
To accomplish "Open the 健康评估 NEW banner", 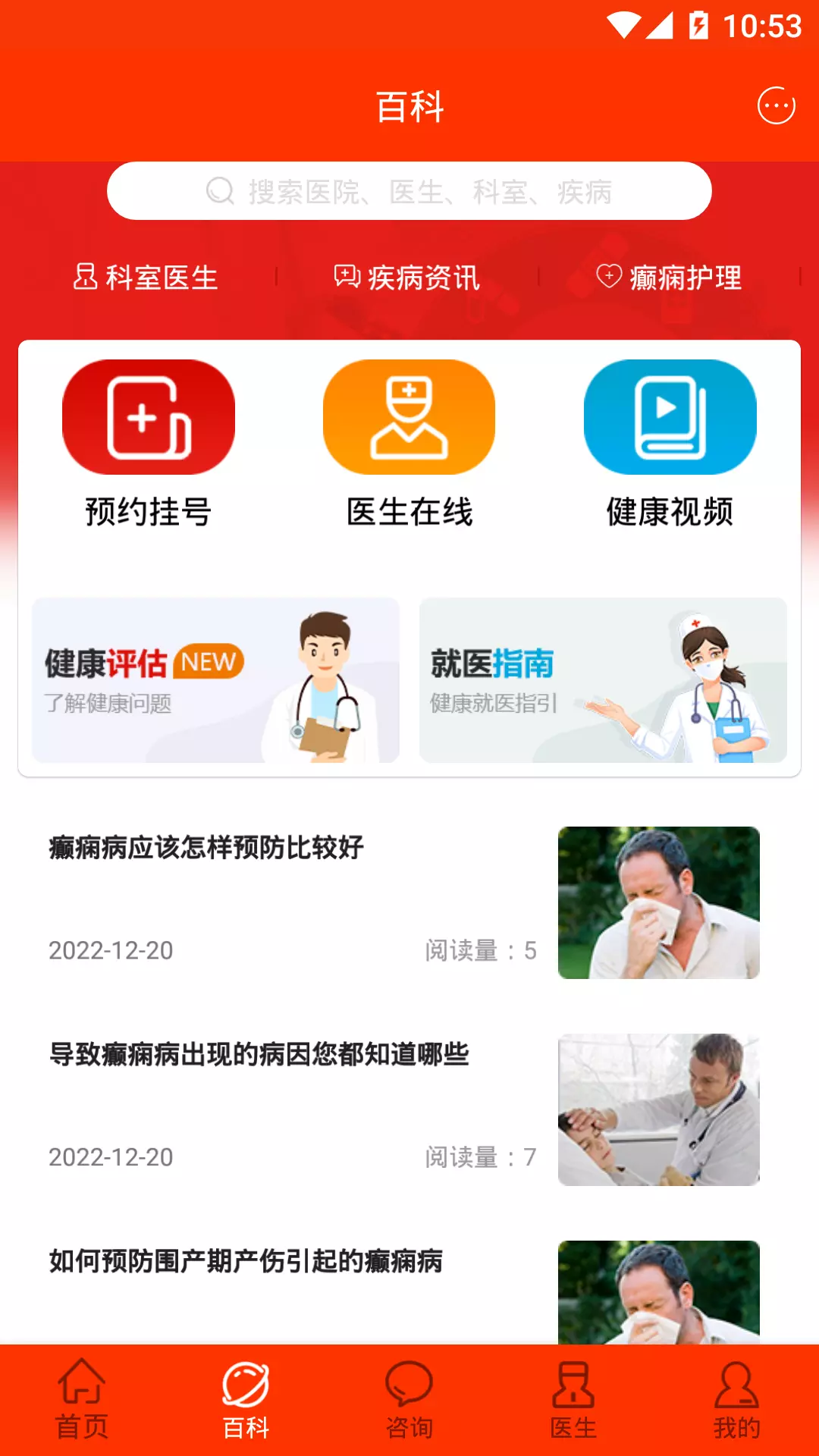I will tap(215, 680).
